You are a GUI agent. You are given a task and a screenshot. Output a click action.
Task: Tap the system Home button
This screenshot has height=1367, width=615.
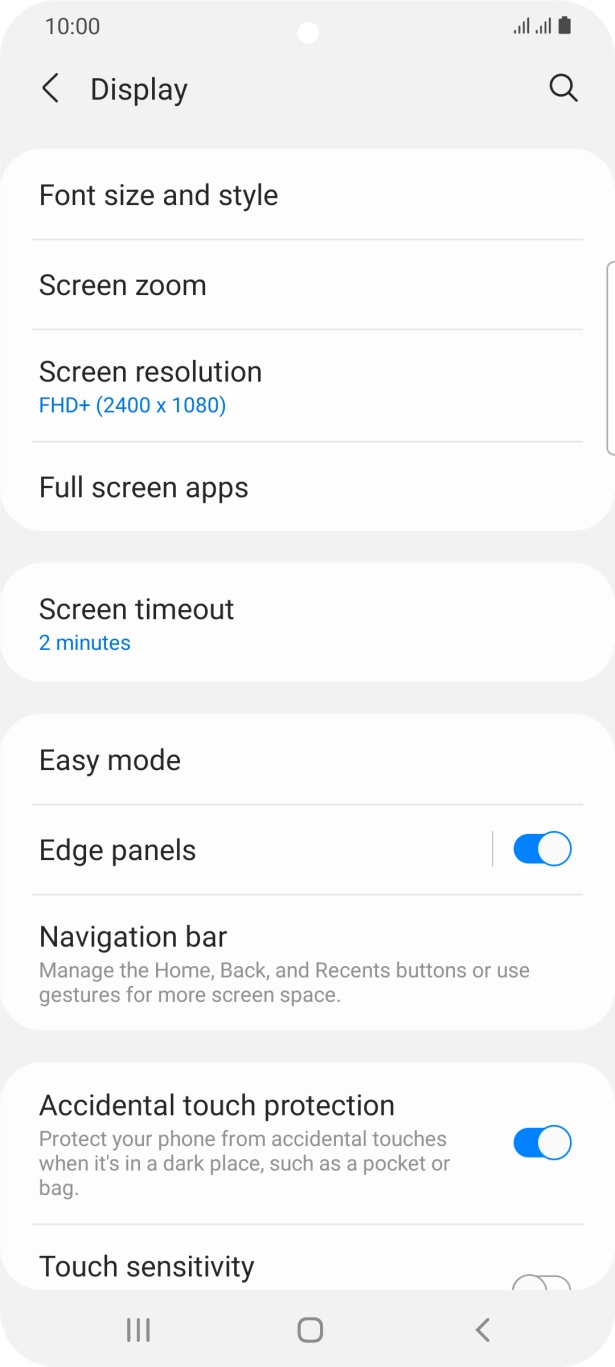pos(310,1329)
